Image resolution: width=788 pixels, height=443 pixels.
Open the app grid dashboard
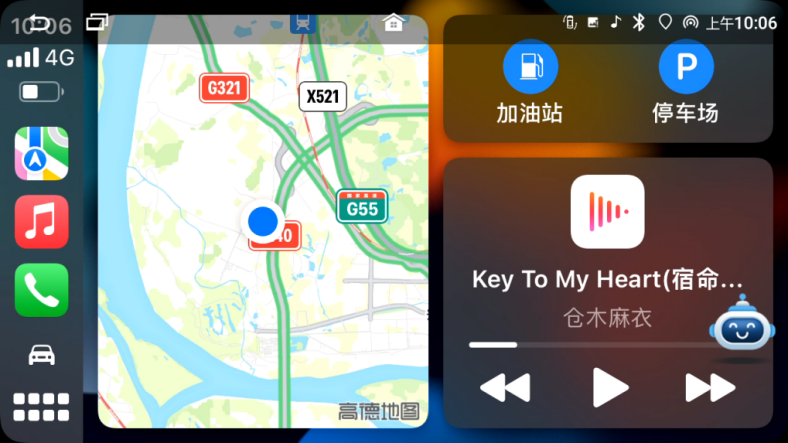click(x=41, y=407)
